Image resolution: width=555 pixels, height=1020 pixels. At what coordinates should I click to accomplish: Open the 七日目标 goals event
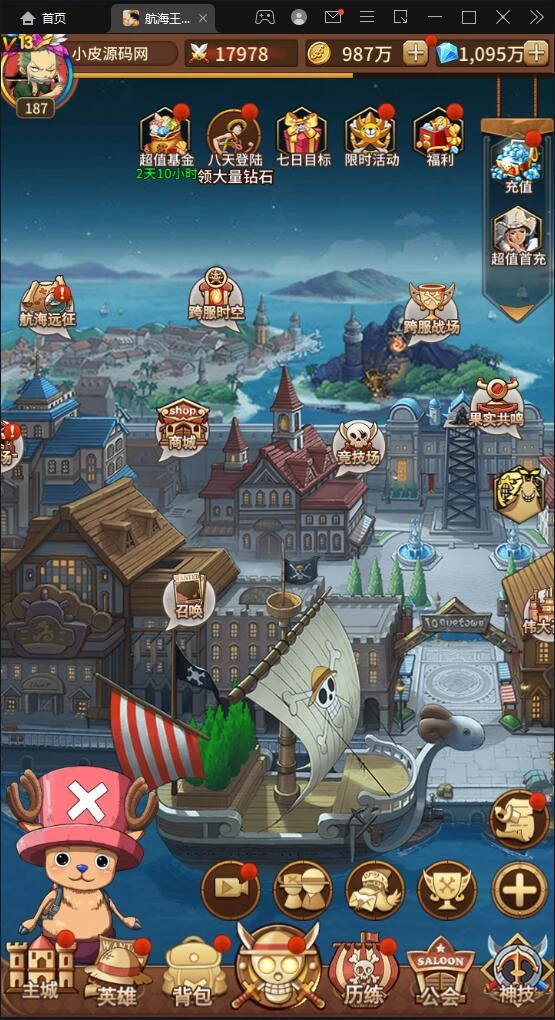pyautogui.click(x=303, y=137)
